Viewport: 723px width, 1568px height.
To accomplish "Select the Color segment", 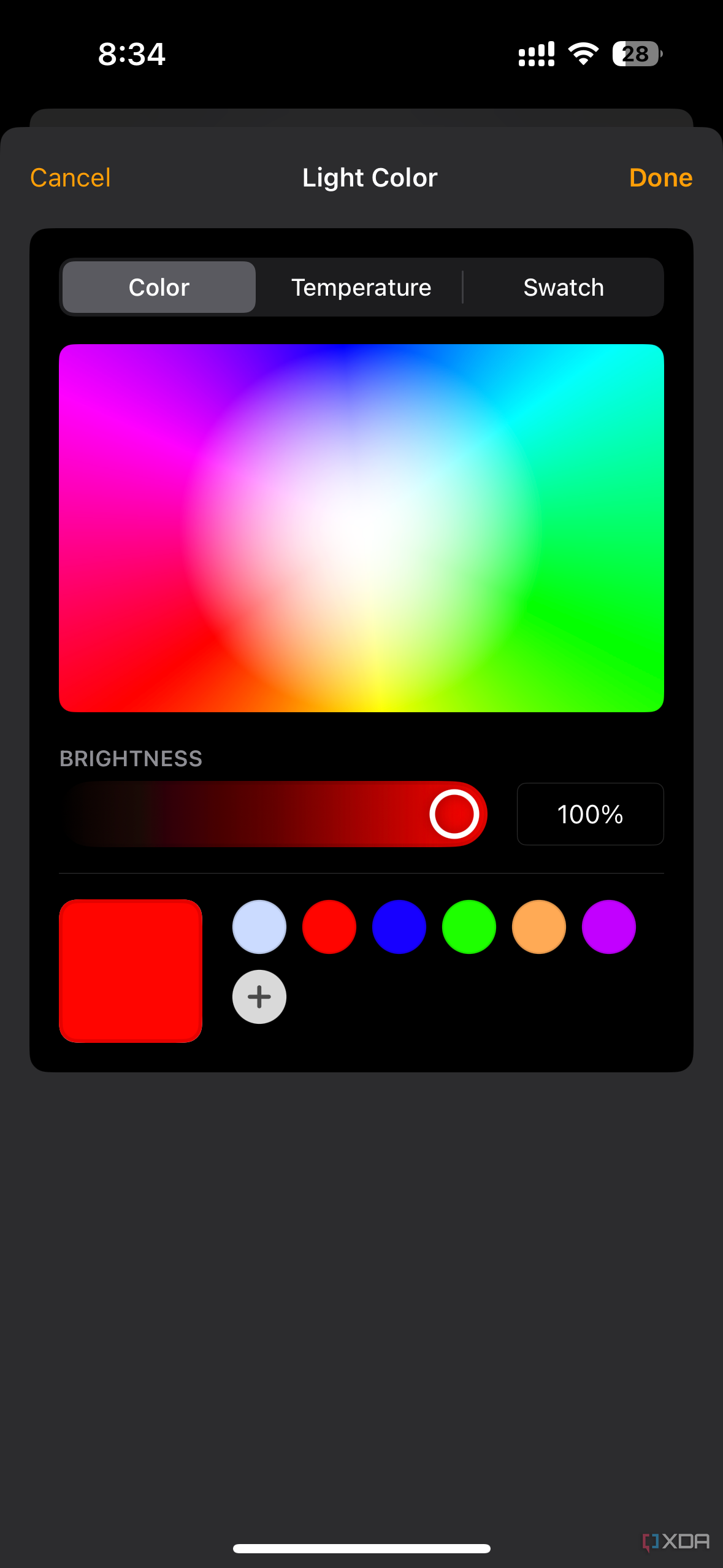I will [159, 287].
